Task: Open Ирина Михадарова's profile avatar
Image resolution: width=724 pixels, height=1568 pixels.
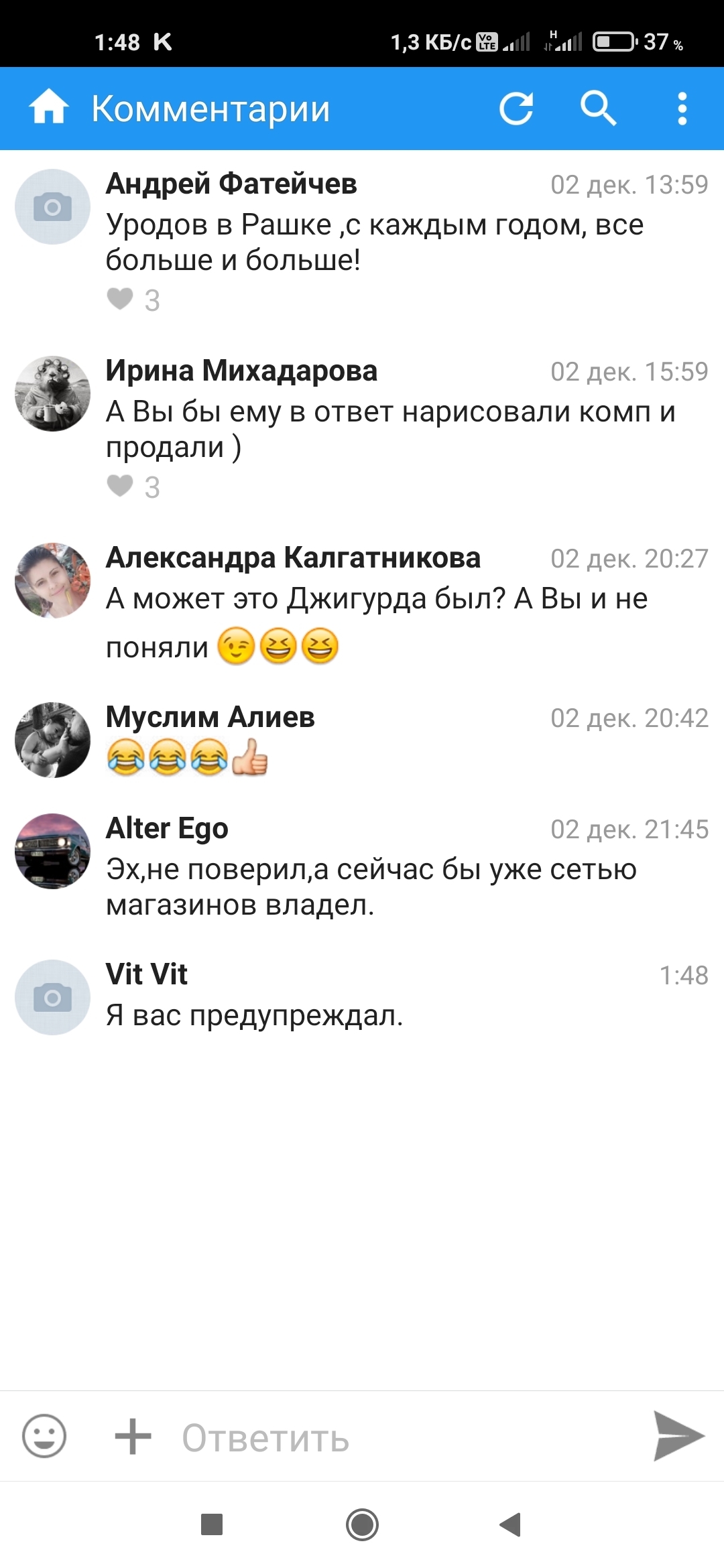Action: coord(52,393)
